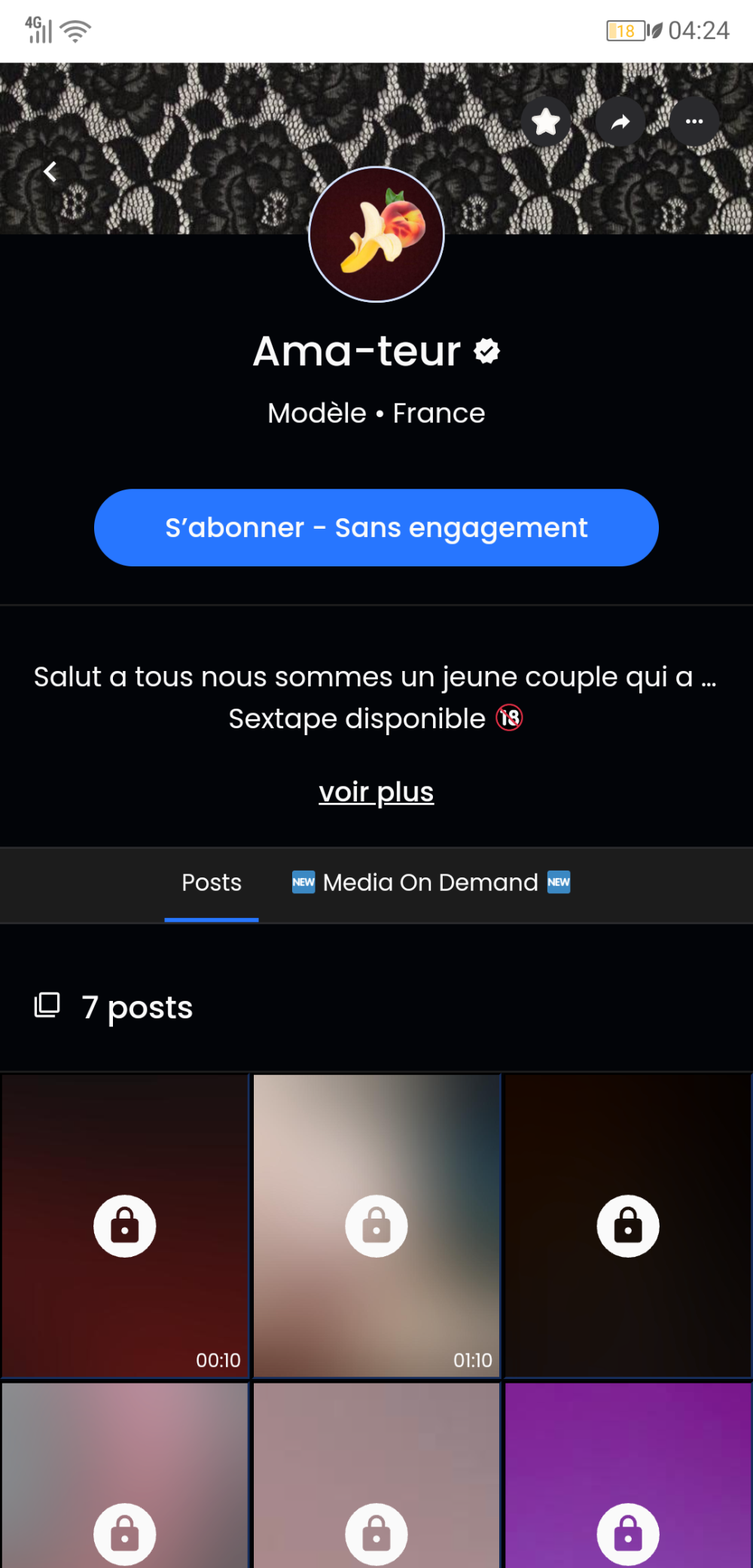Share this profile
753x1568 pixels.
[620, 121]
